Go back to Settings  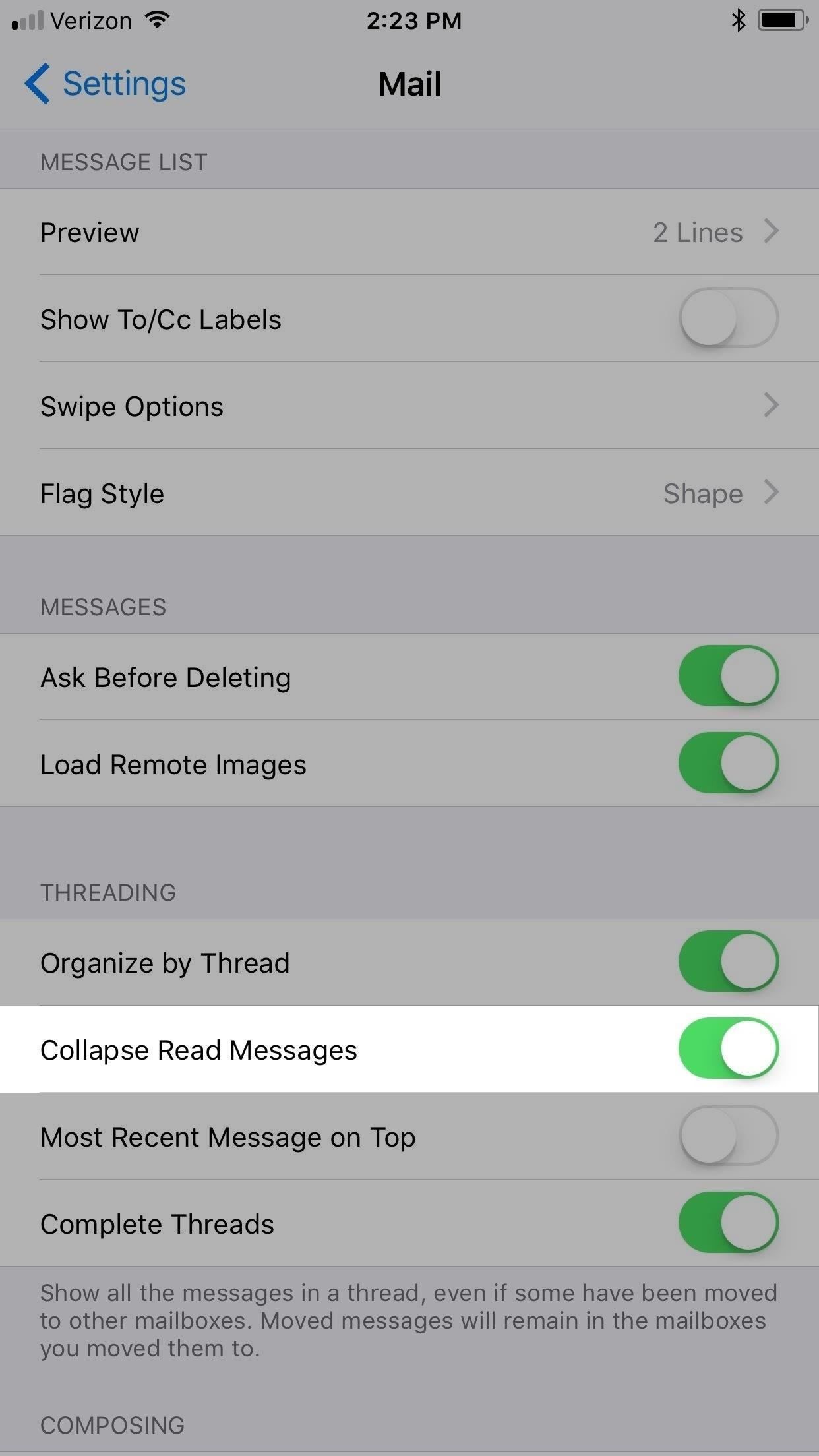pos(106,84)
